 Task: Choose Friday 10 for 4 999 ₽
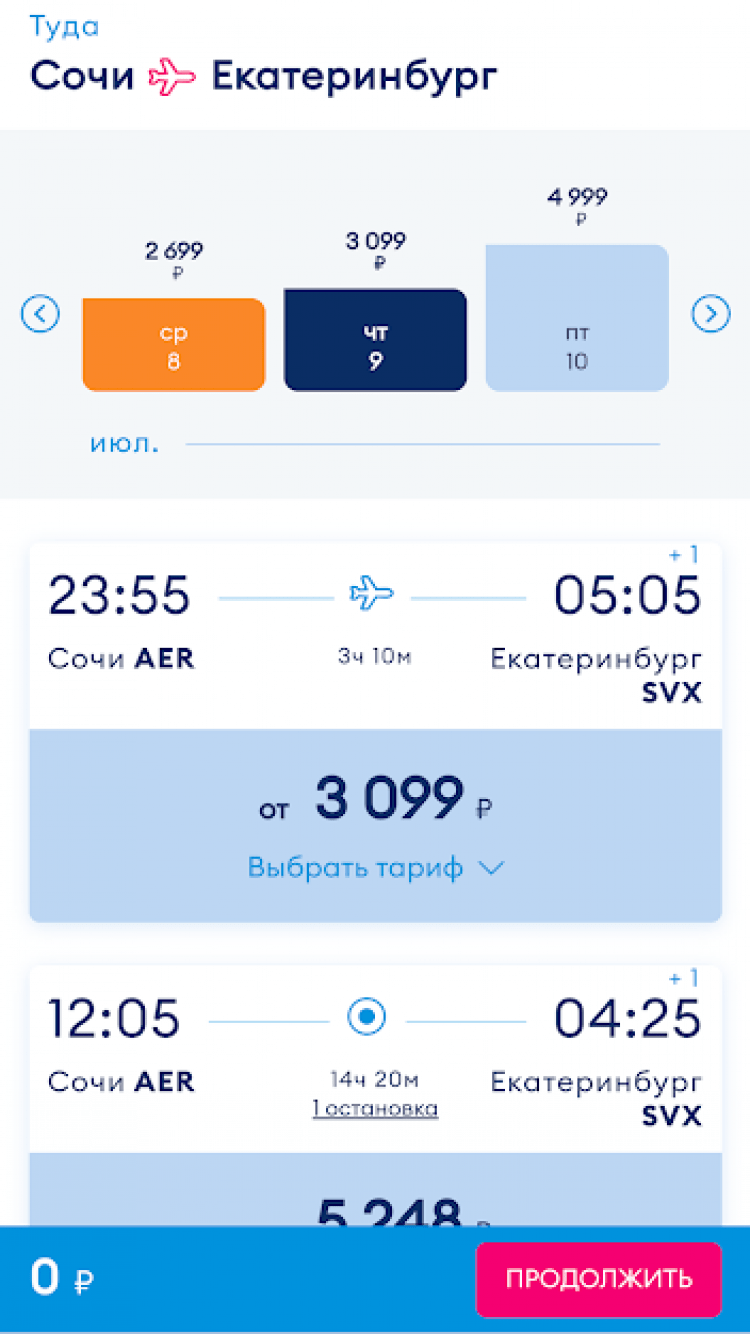[x=577, y=318]
